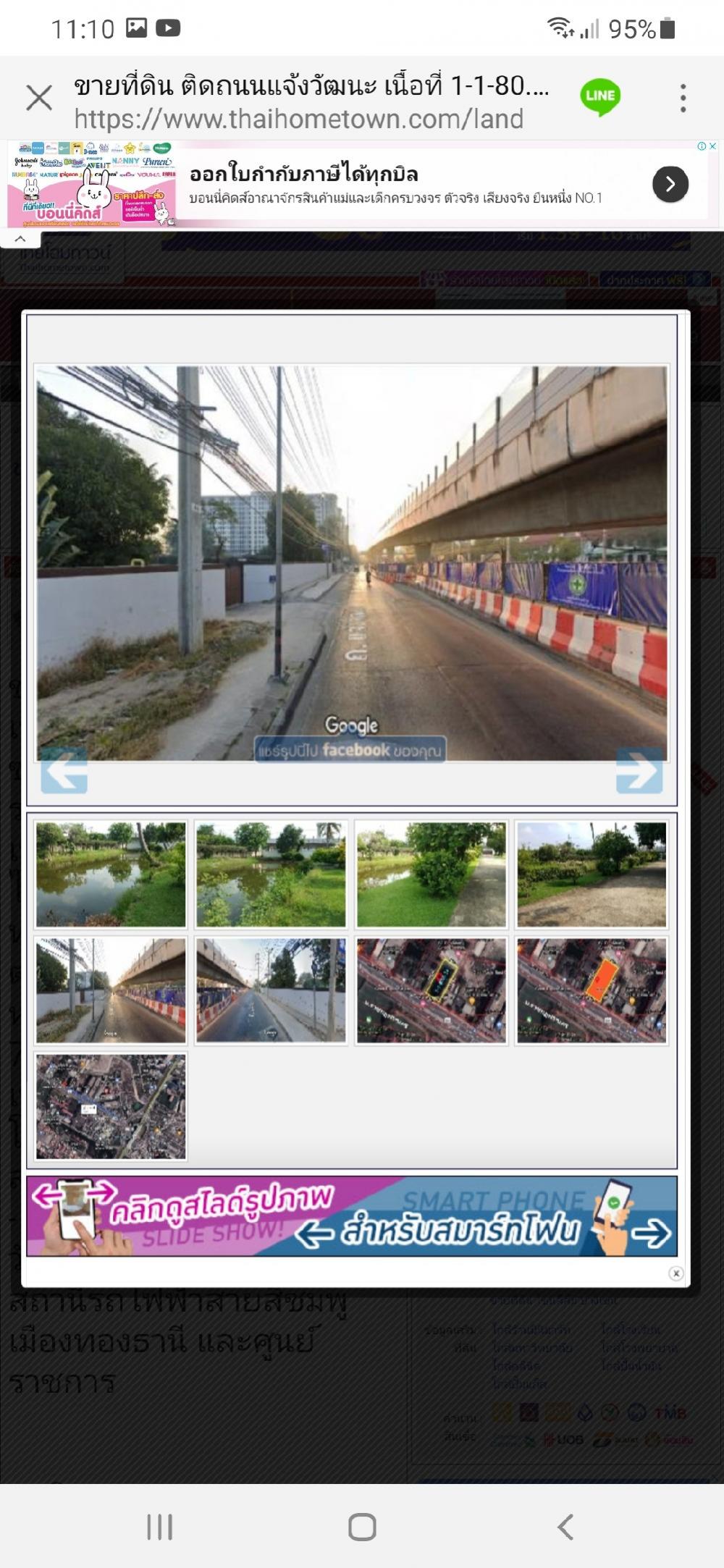Select the thumbnail with pond and footpath
The width and height of the screenshot is (724, 1568).
(432, 874)
